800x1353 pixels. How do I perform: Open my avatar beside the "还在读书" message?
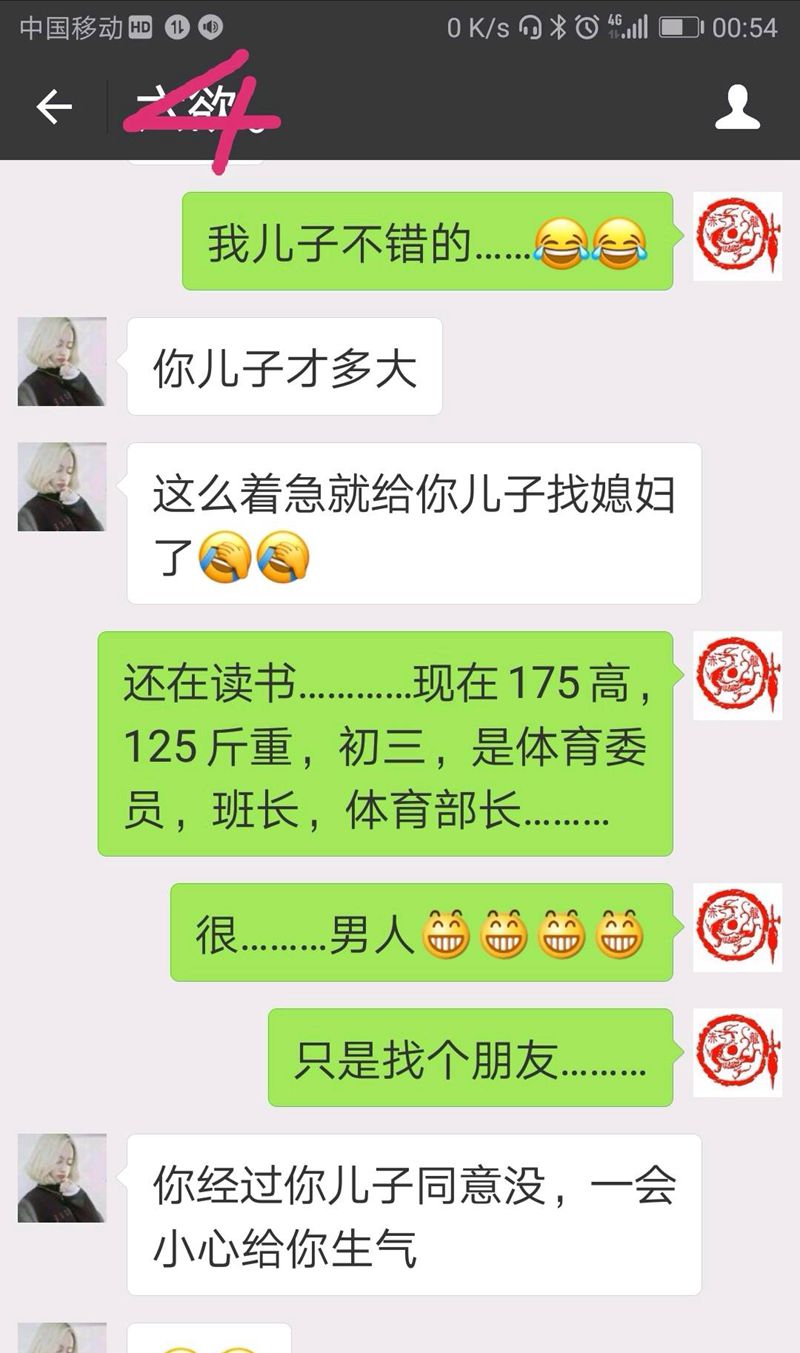[737, 676]
